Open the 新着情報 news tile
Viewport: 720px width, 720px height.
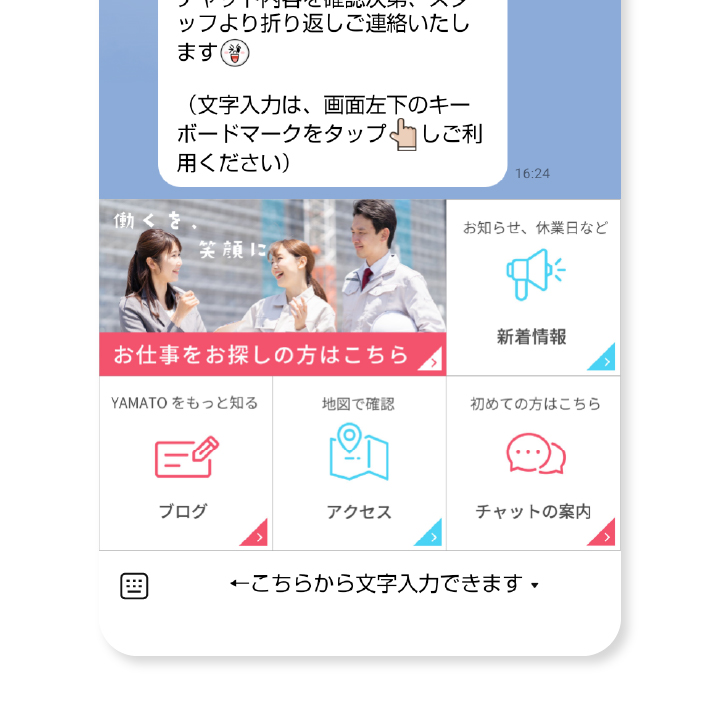click(x=532, y=288)
